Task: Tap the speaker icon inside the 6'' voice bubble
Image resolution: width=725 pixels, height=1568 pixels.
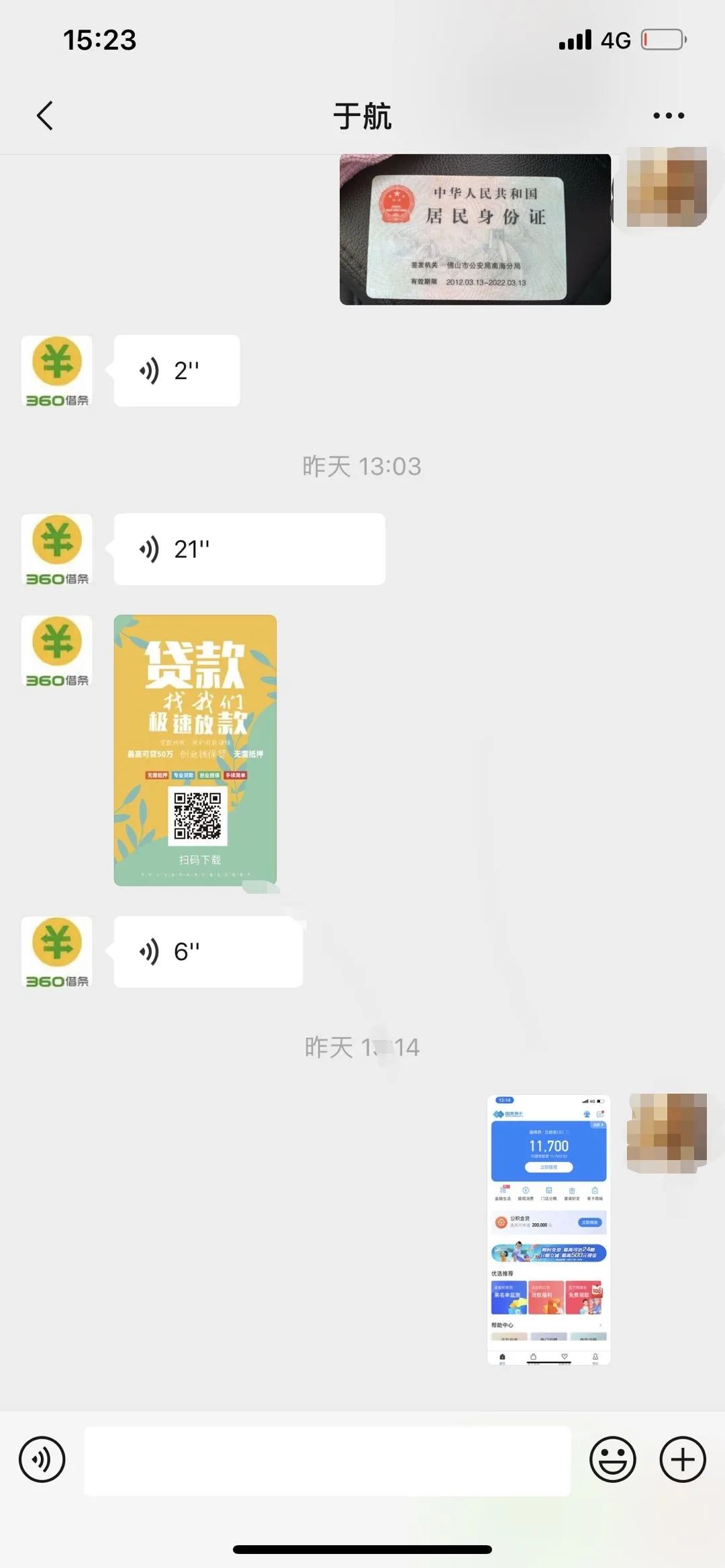Action: pos(149,951)
